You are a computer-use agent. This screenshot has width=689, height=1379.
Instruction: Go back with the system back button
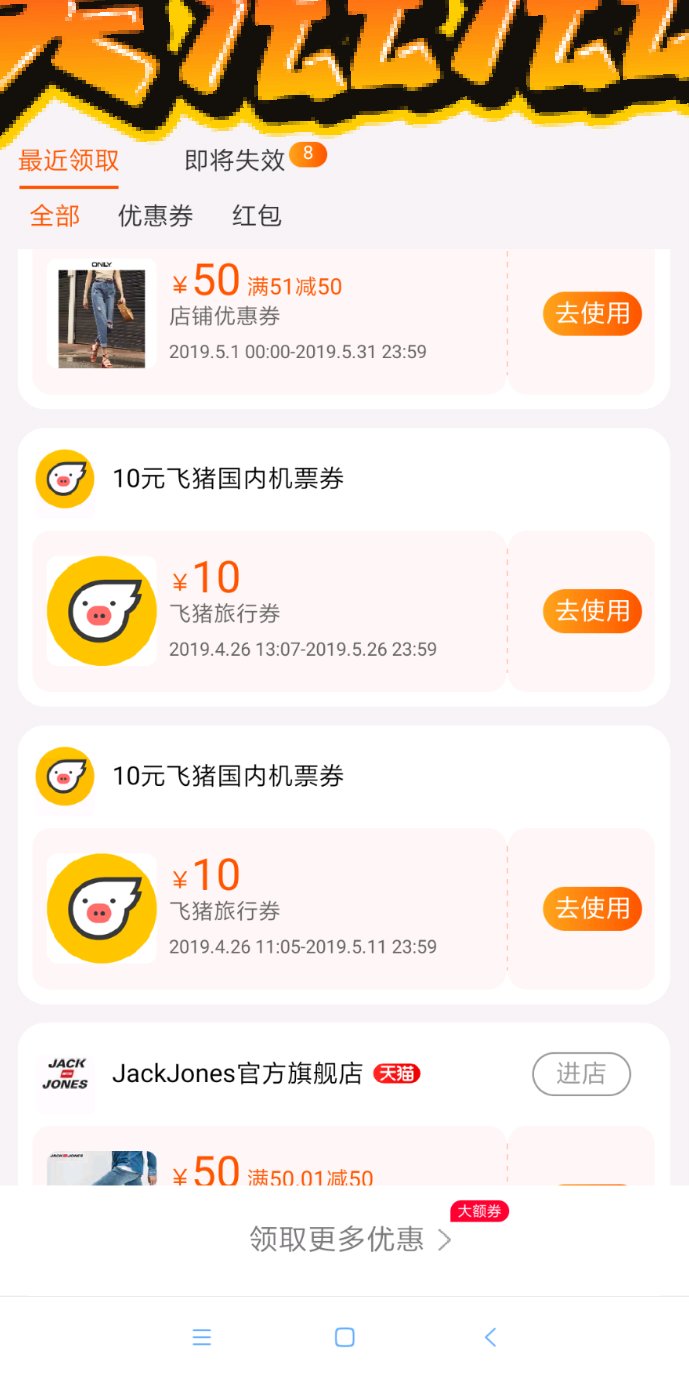pos(490,1337)
